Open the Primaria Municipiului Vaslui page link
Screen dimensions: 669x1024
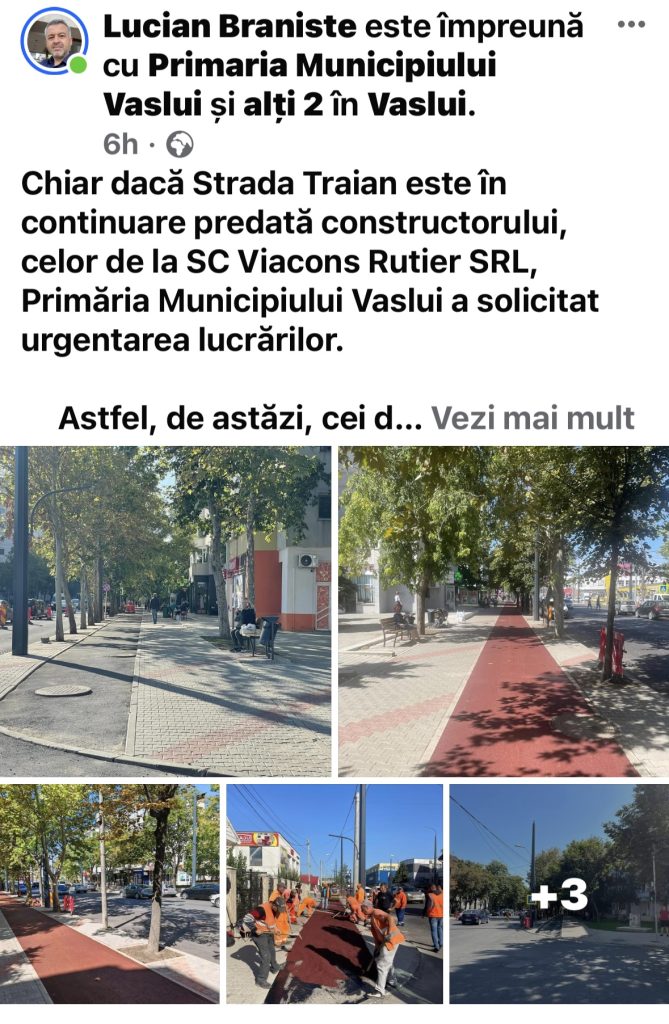[322, 66]
